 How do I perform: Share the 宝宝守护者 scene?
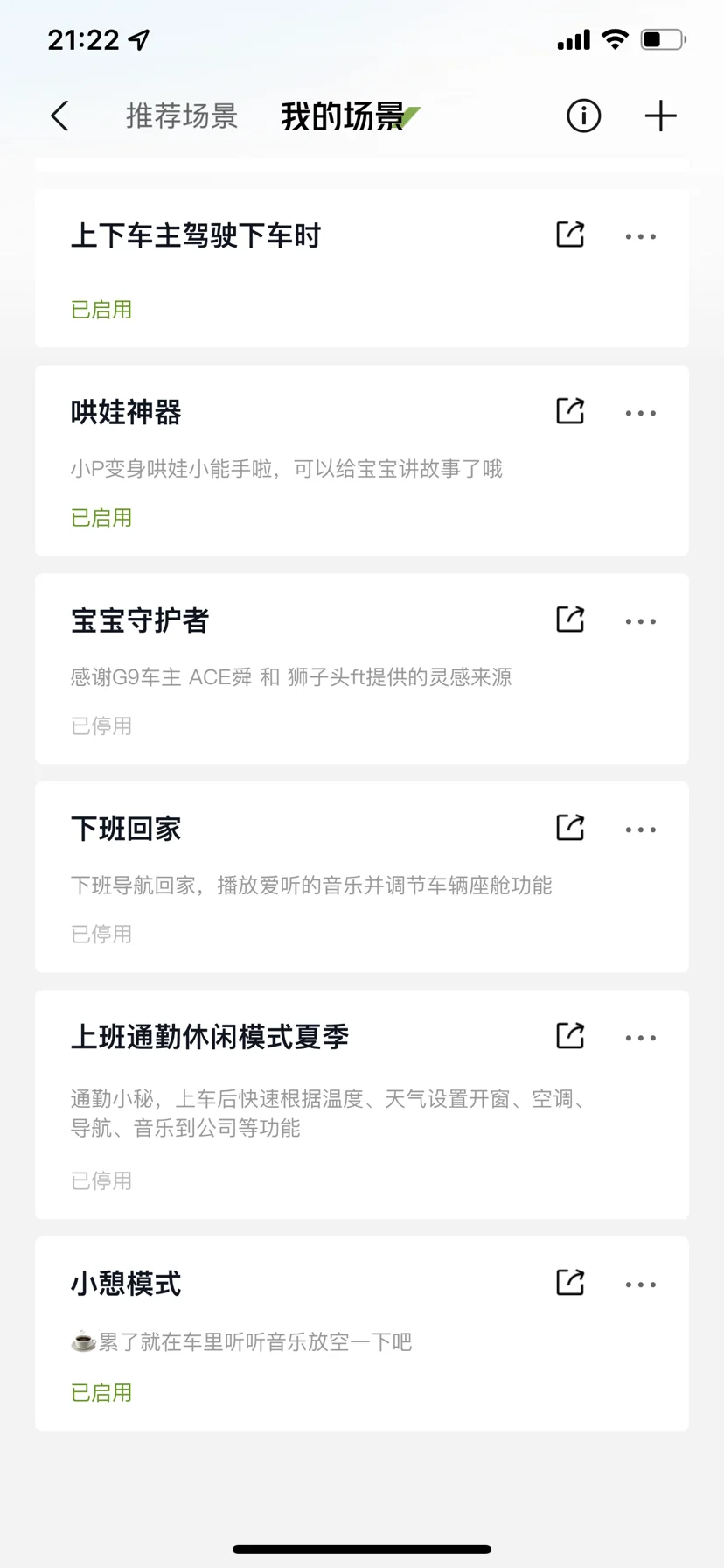click(570, 619)
